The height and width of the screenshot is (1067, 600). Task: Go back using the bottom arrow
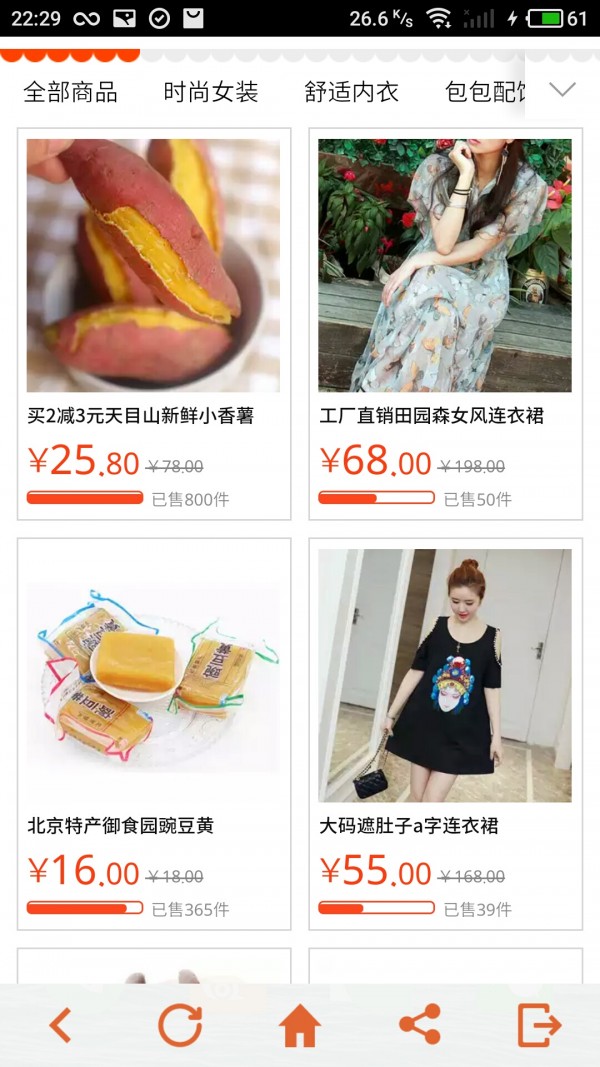coord(61,1026)
